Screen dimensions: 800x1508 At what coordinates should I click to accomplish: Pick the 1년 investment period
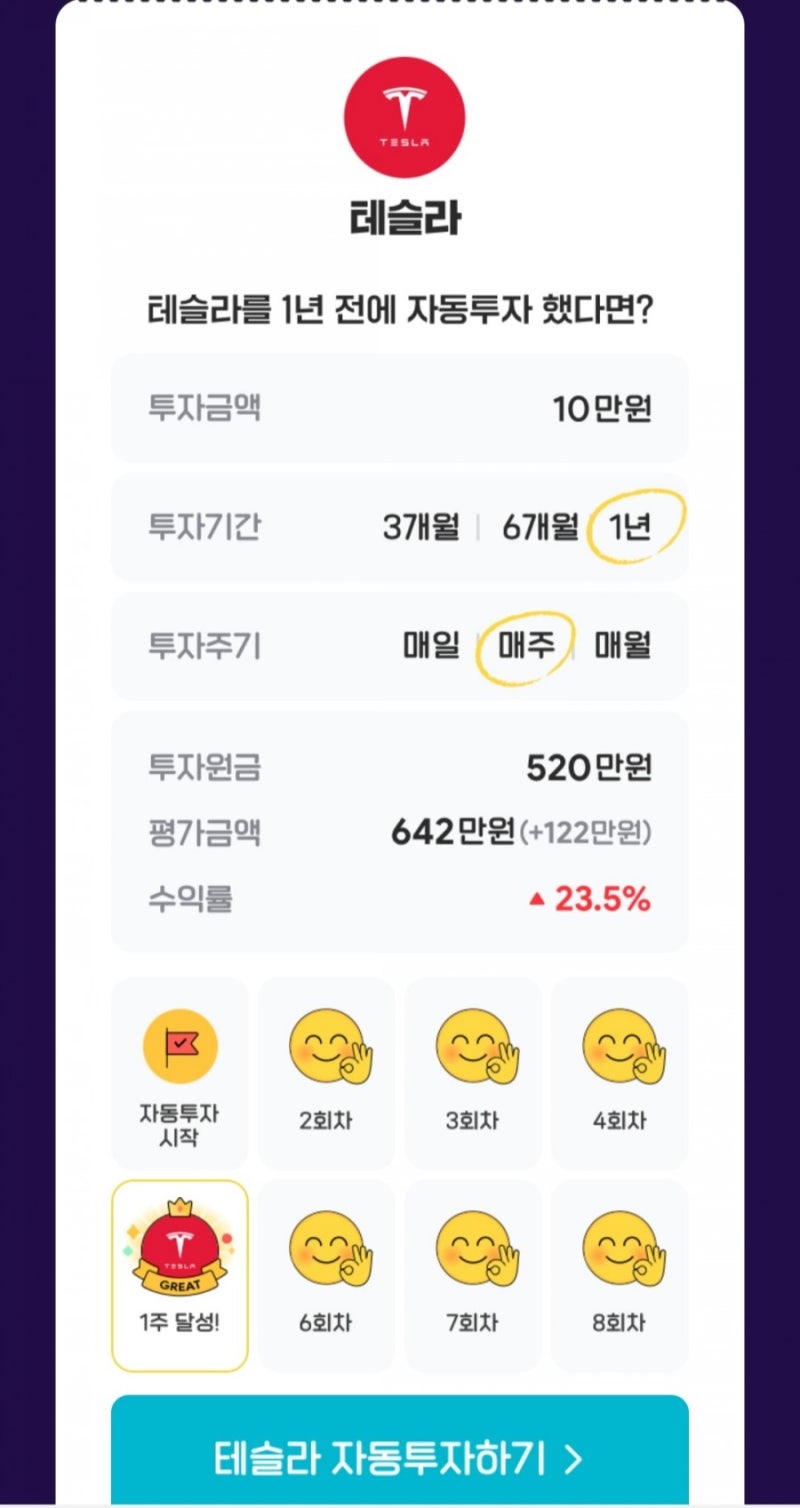[631, 527]
